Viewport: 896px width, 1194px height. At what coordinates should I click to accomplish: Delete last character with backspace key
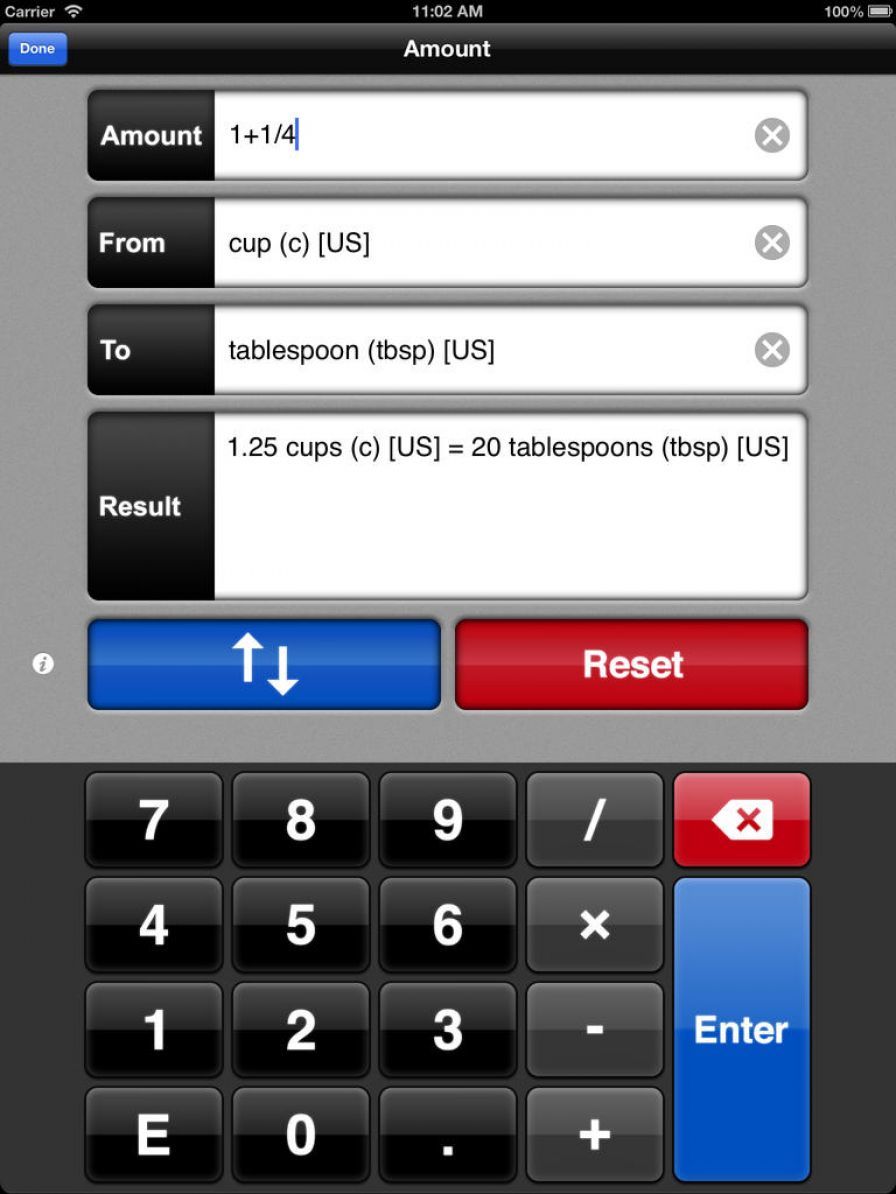pyautogui.click(x=741, y=820)
